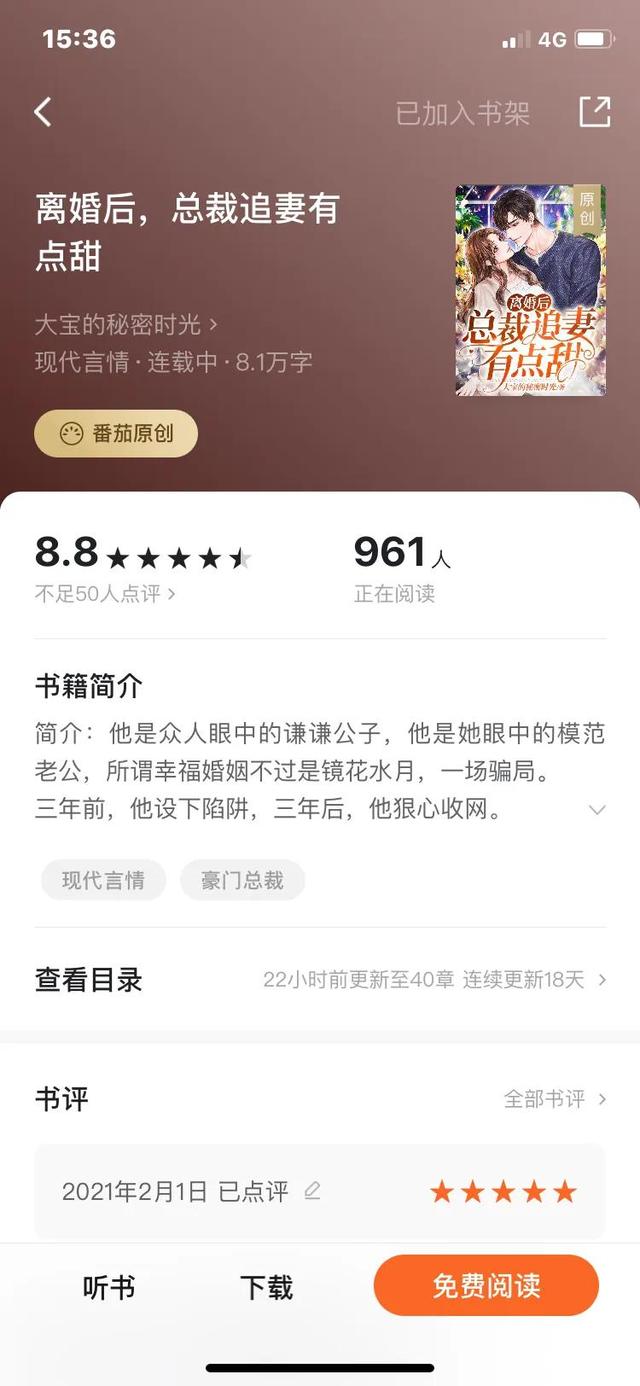Open 查看目录 chapter list
This screenshot has height=1386, width=640.
320,979
